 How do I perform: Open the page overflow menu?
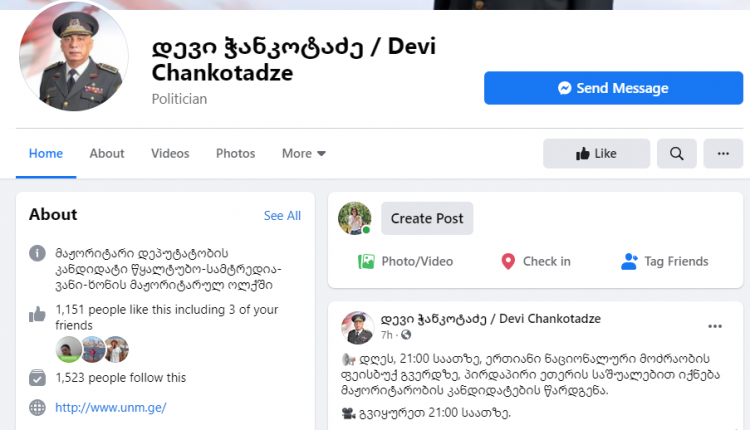click(x=723, y=153)
